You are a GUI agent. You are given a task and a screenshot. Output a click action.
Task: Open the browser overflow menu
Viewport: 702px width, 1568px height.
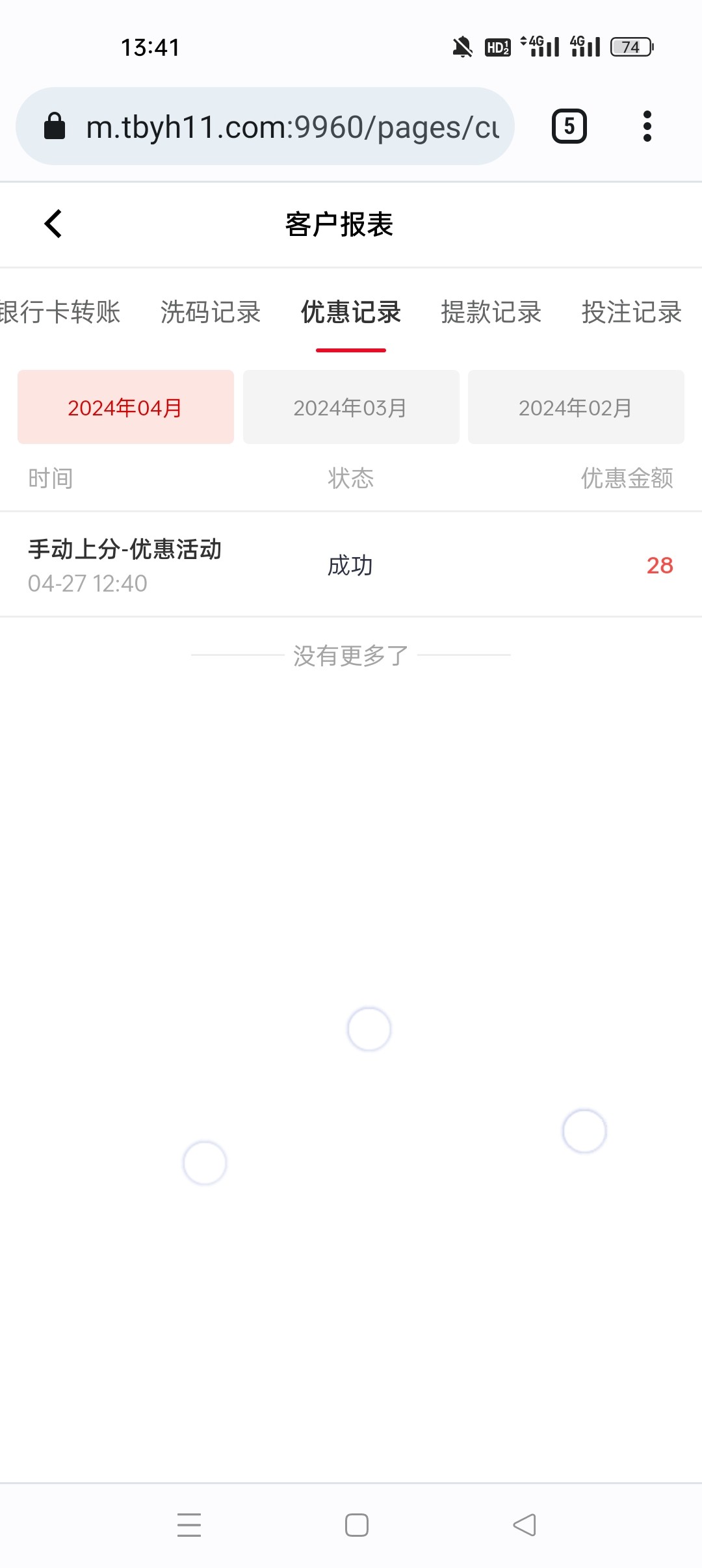click(x=646, y=126)
